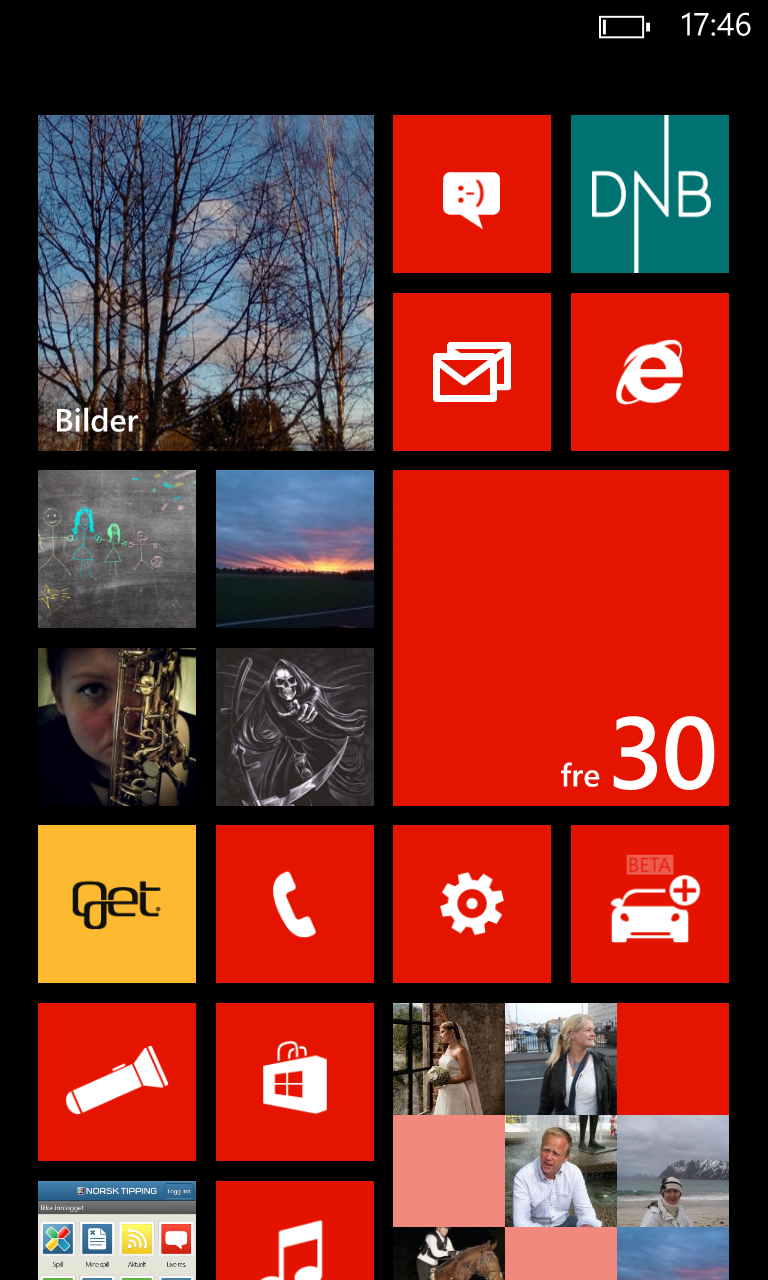Open Settings gear tile
Screen dimensions: 768x1280
click(x=472, y=904)
